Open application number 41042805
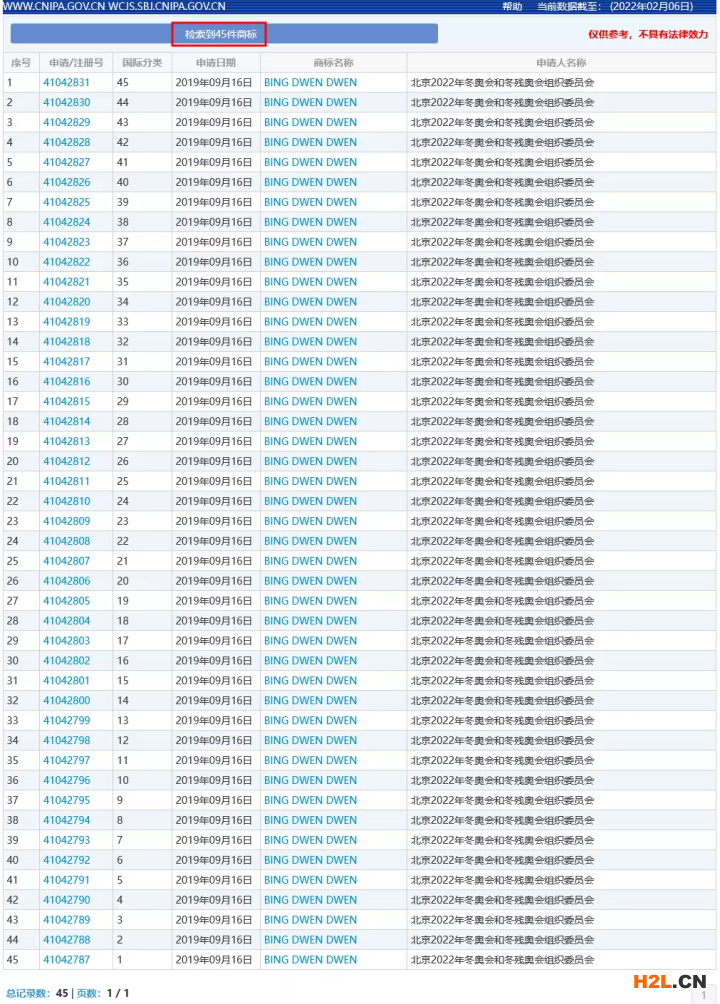The width and height of the screenshot is (720, 1004). click(66, 601)
